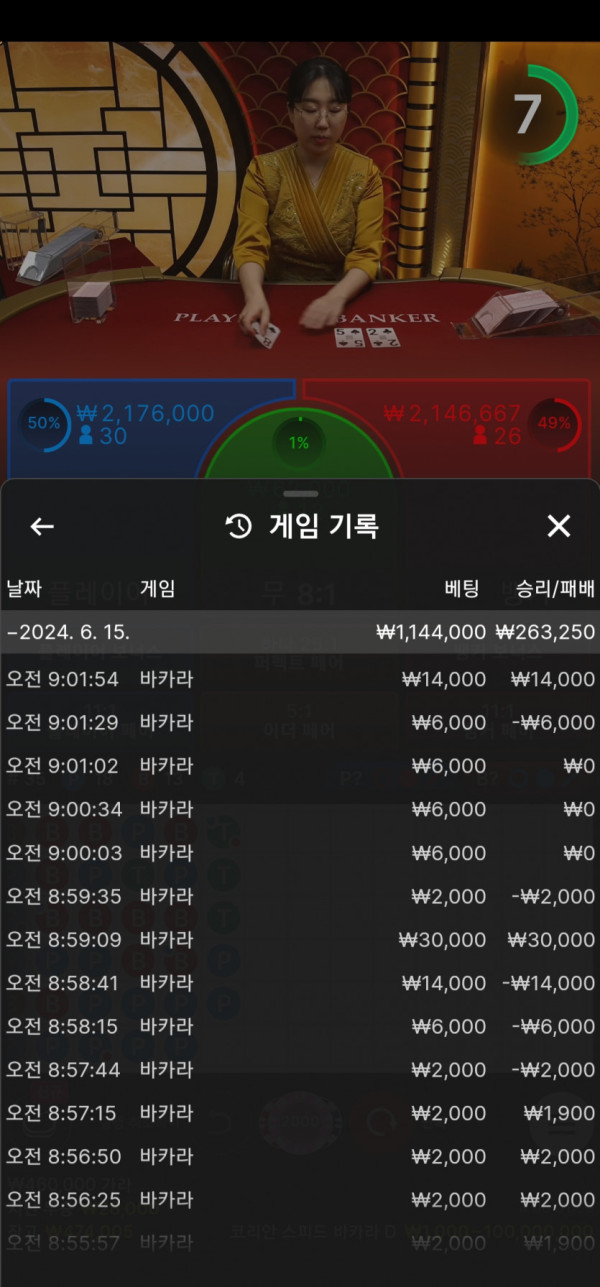
Task: Collapse the 2024. 6. 15. date group
Action: 300,632
